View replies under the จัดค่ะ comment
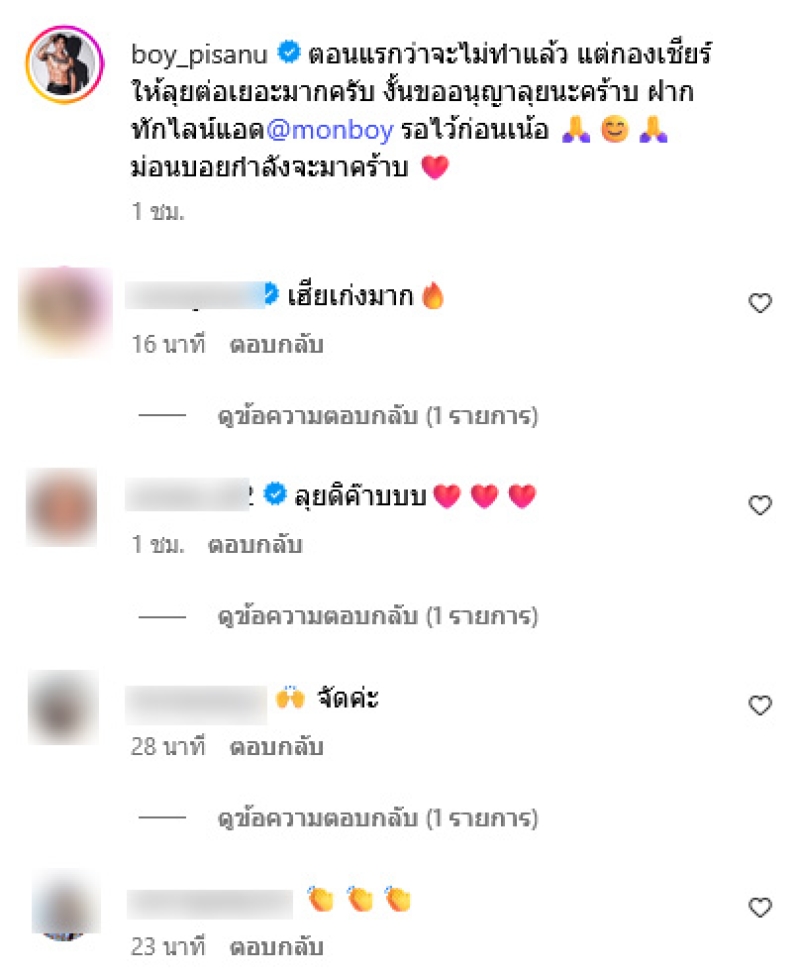This screenshot has width=800, height=977. (378, 819)
